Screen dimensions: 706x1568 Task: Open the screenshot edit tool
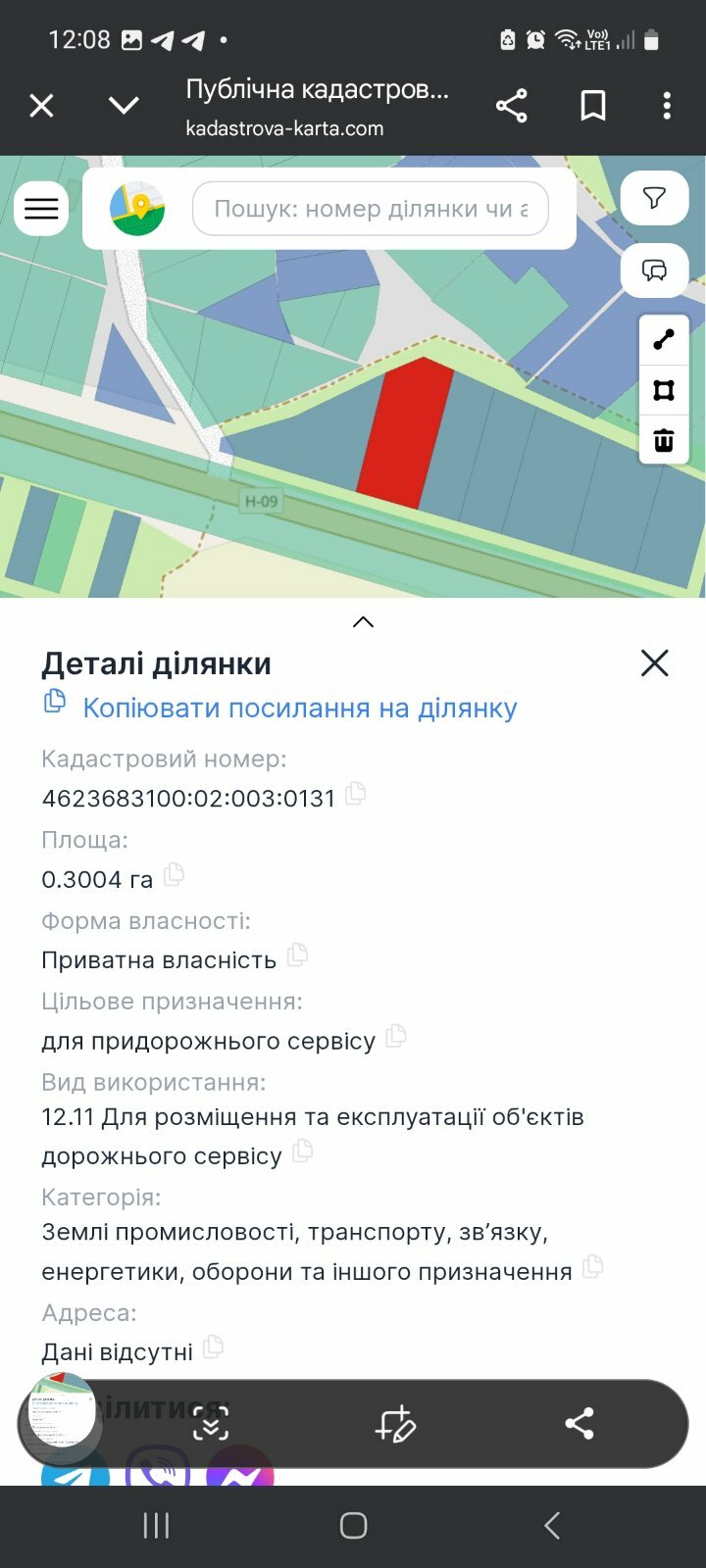[395, 1424]
